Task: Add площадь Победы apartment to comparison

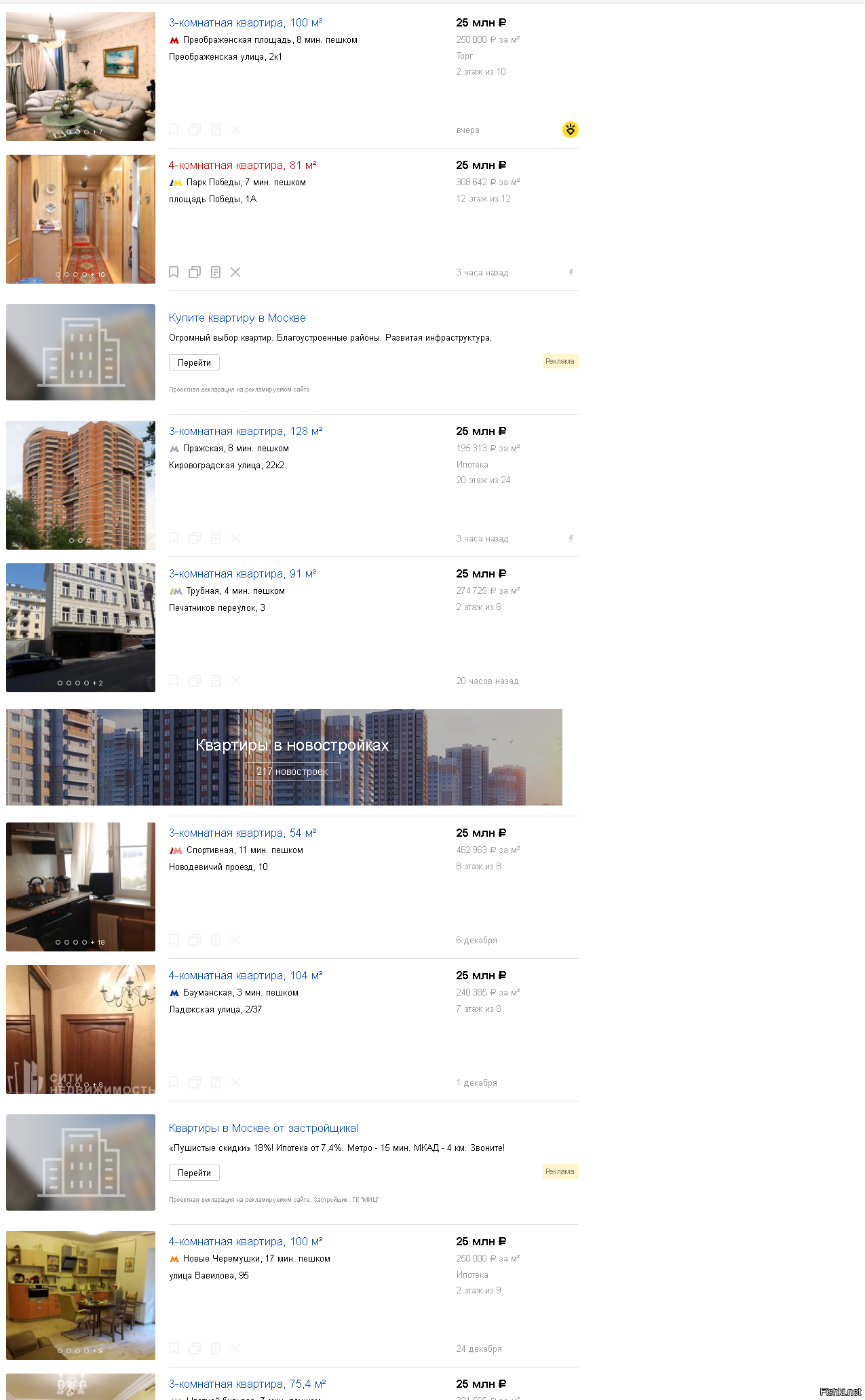Action: tap(195, 272)
